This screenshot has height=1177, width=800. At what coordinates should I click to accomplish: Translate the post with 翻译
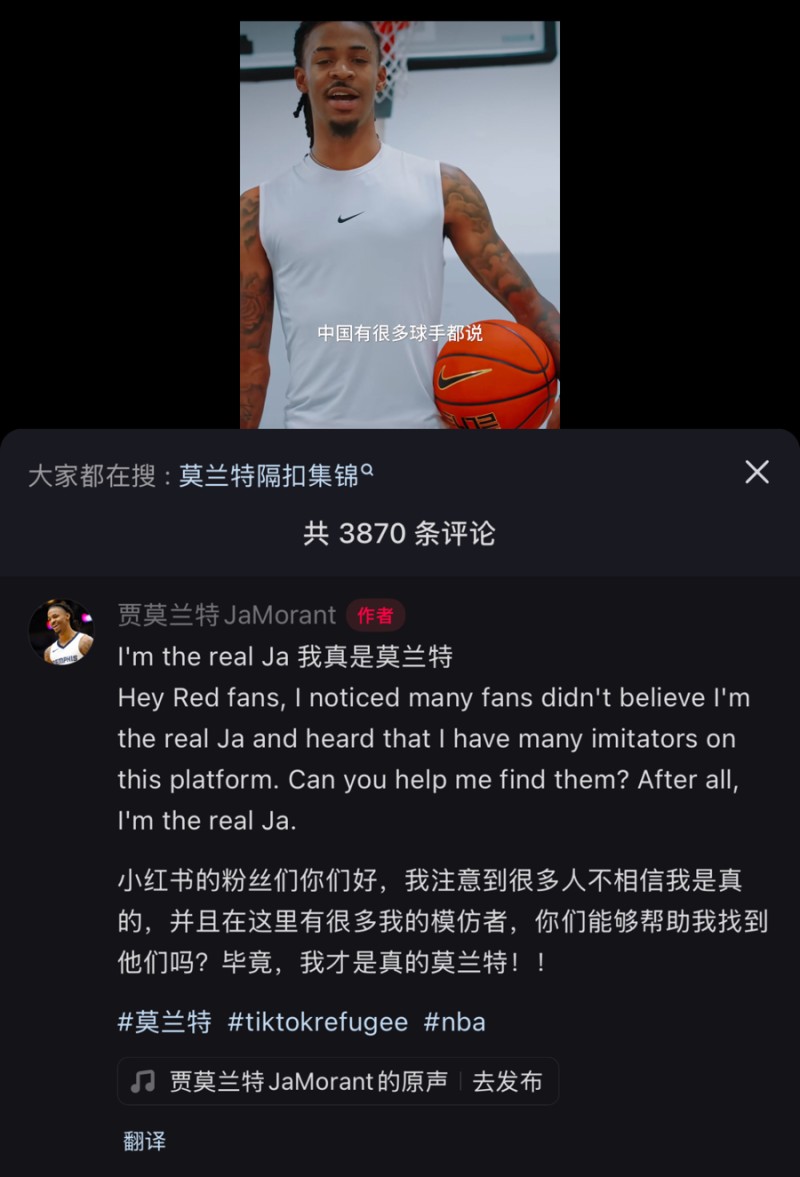tap(144, 1141)
